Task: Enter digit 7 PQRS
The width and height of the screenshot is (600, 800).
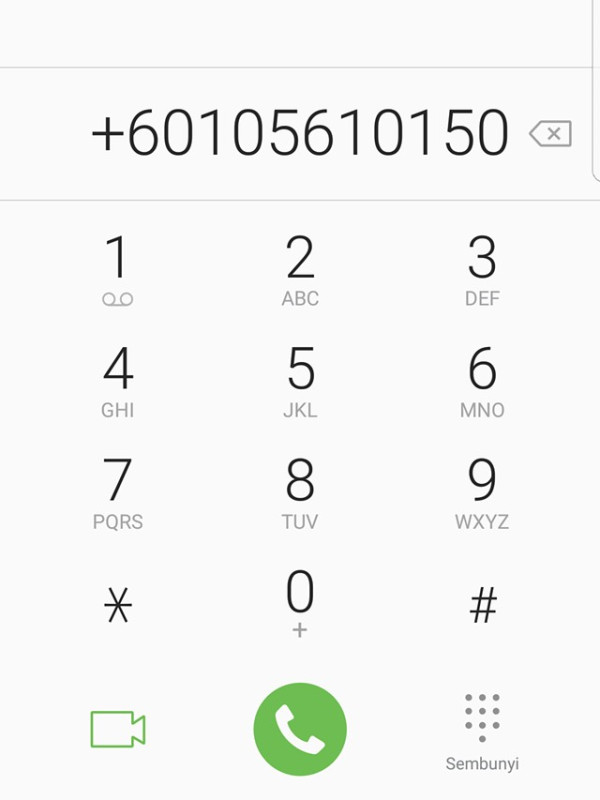Action: [118, 493]
